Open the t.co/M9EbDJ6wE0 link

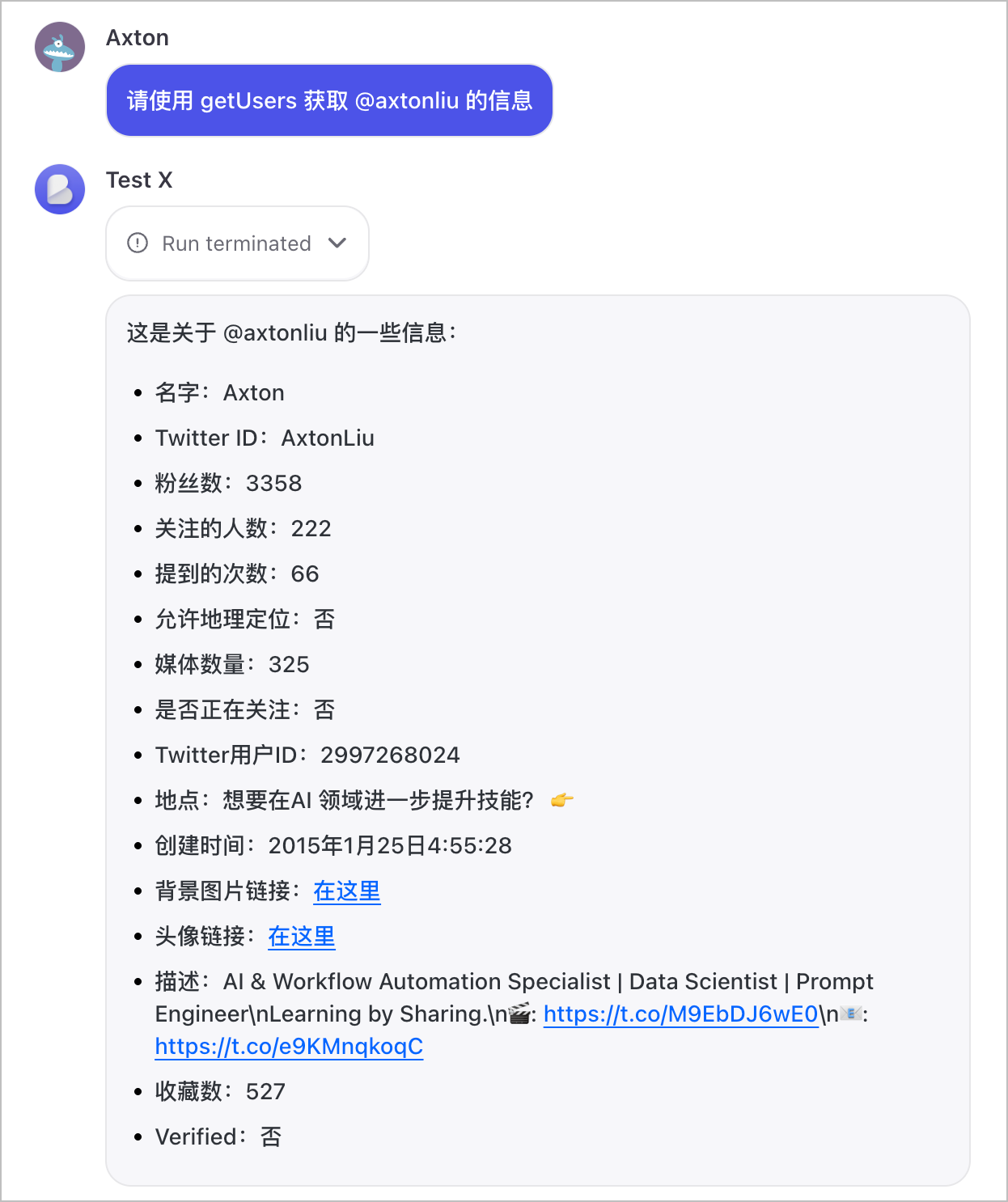pos(680,1014)
